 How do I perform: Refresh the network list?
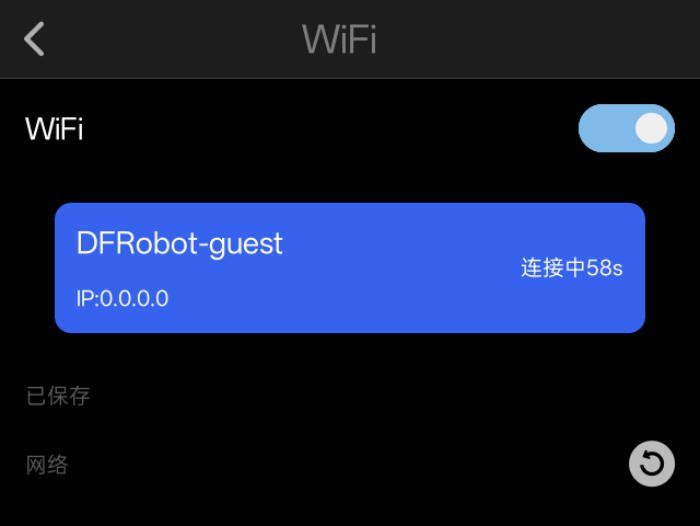coord(651,464)
